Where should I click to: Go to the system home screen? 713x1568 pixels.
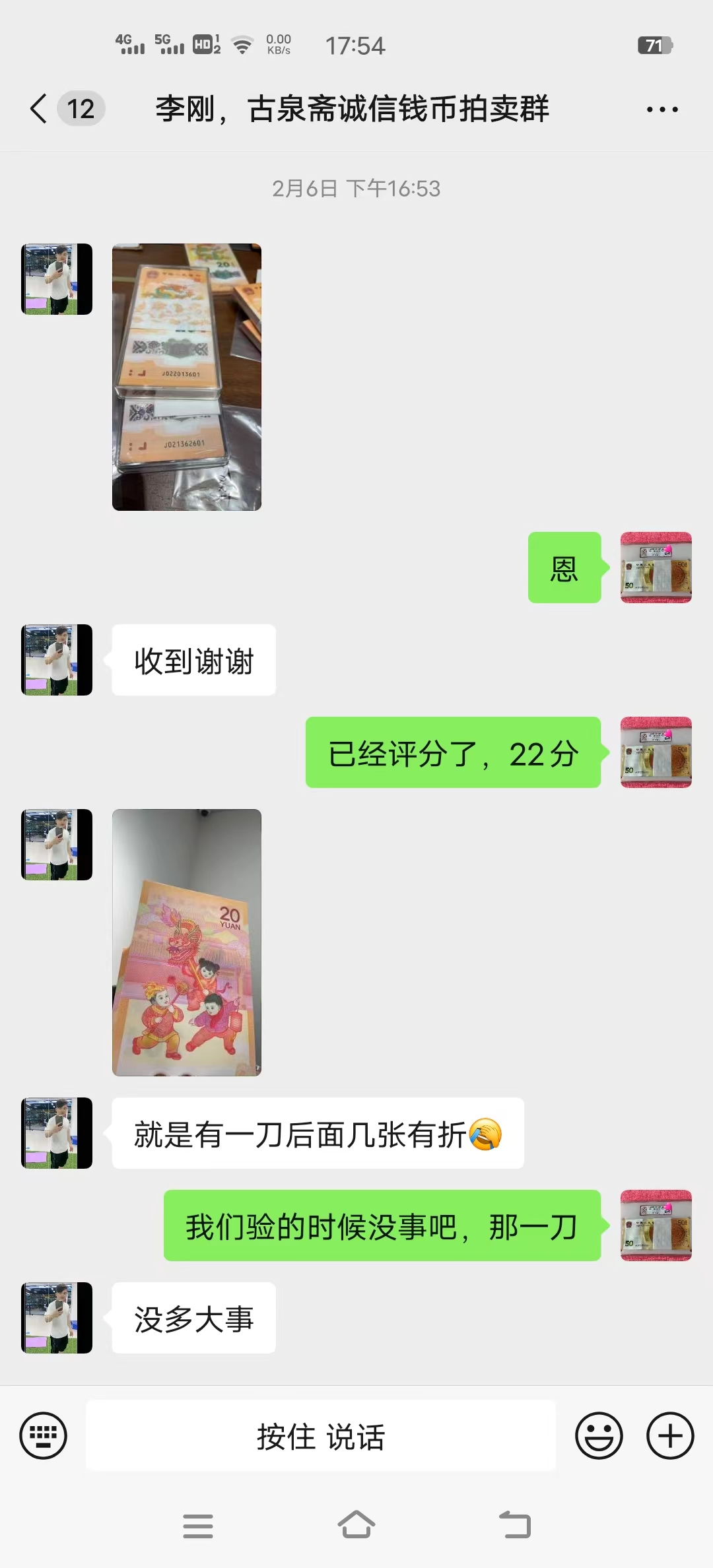356,1525
